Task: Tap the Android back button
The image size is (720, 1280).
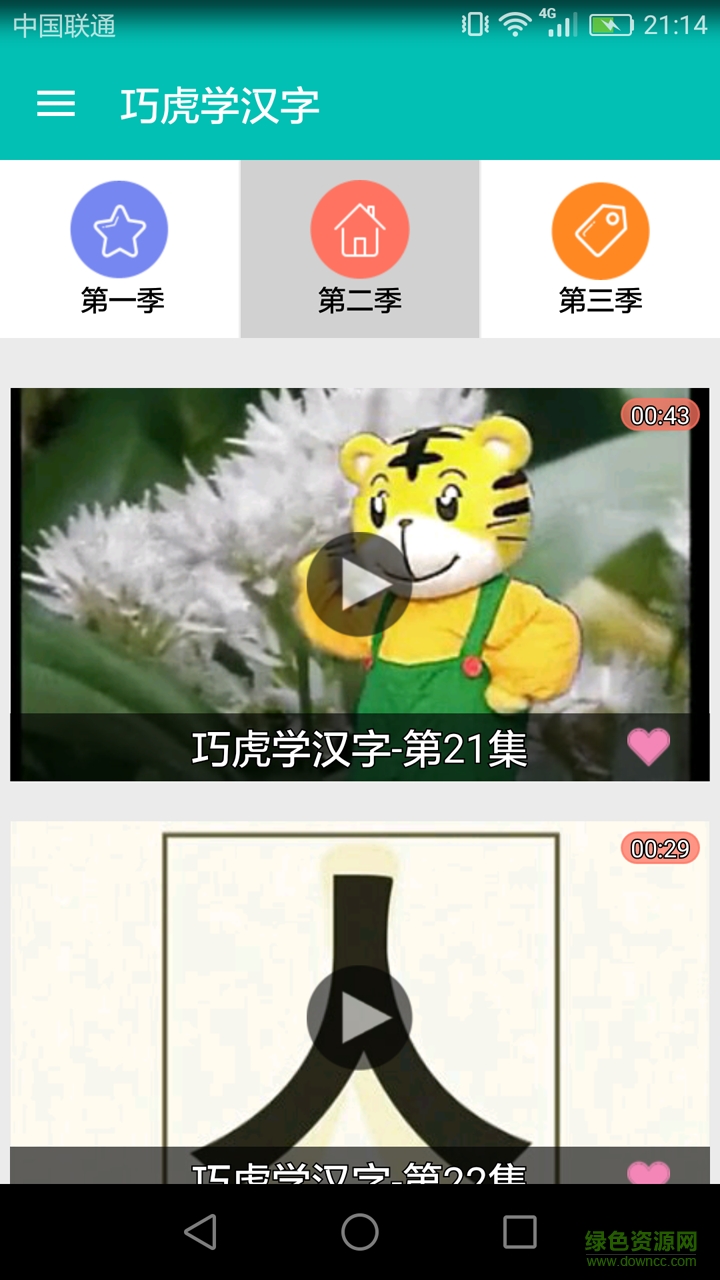Action: pyautogui.click(x=201, y=1233)
